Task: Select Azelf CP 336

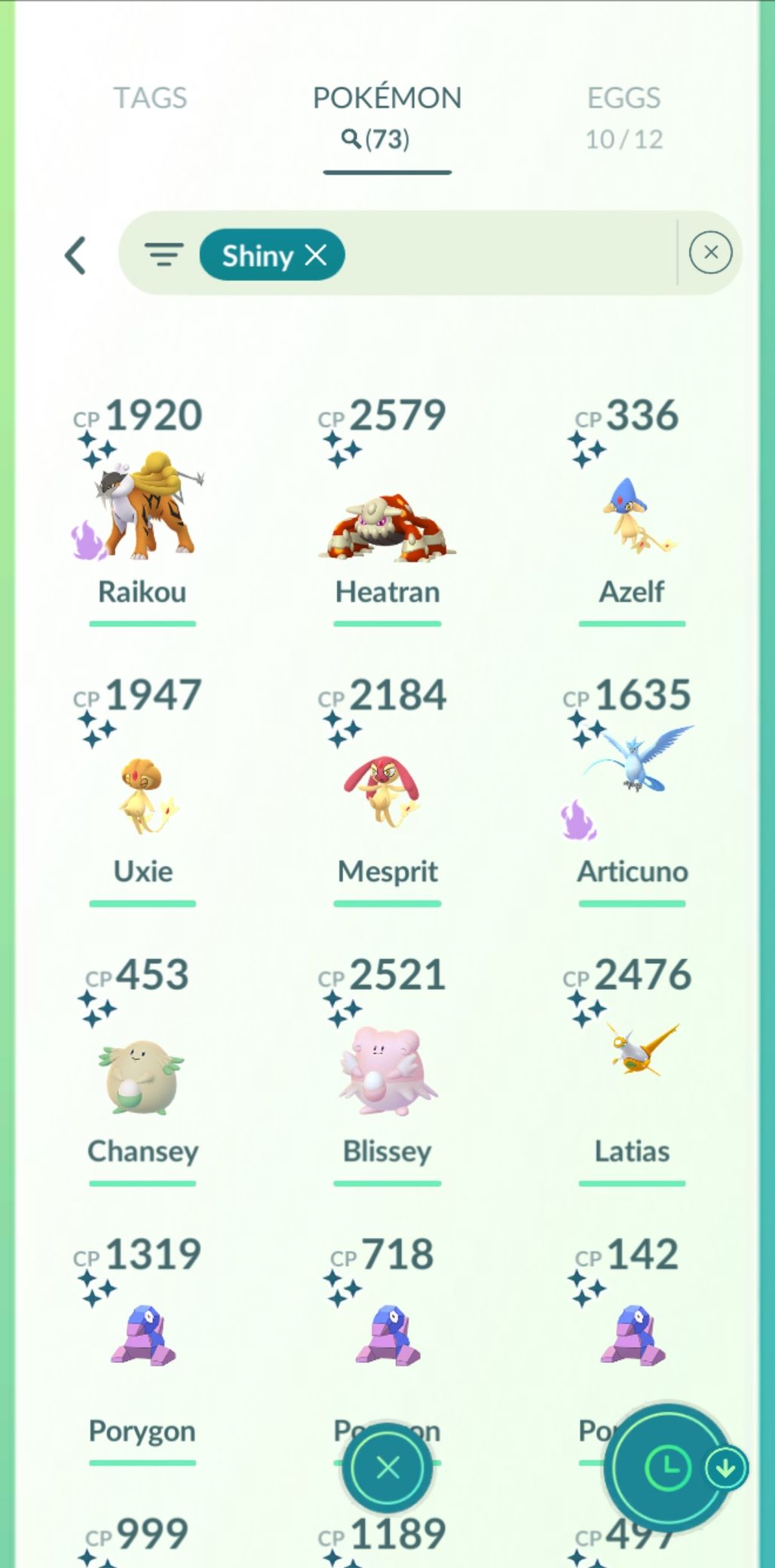Action: [x=632, y=510]
